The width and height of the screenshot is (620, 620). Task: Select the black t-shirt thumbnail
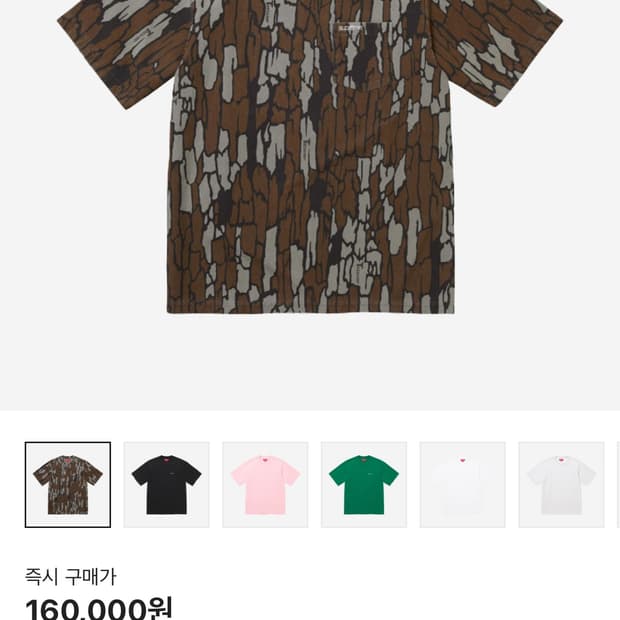pos(166,484)
